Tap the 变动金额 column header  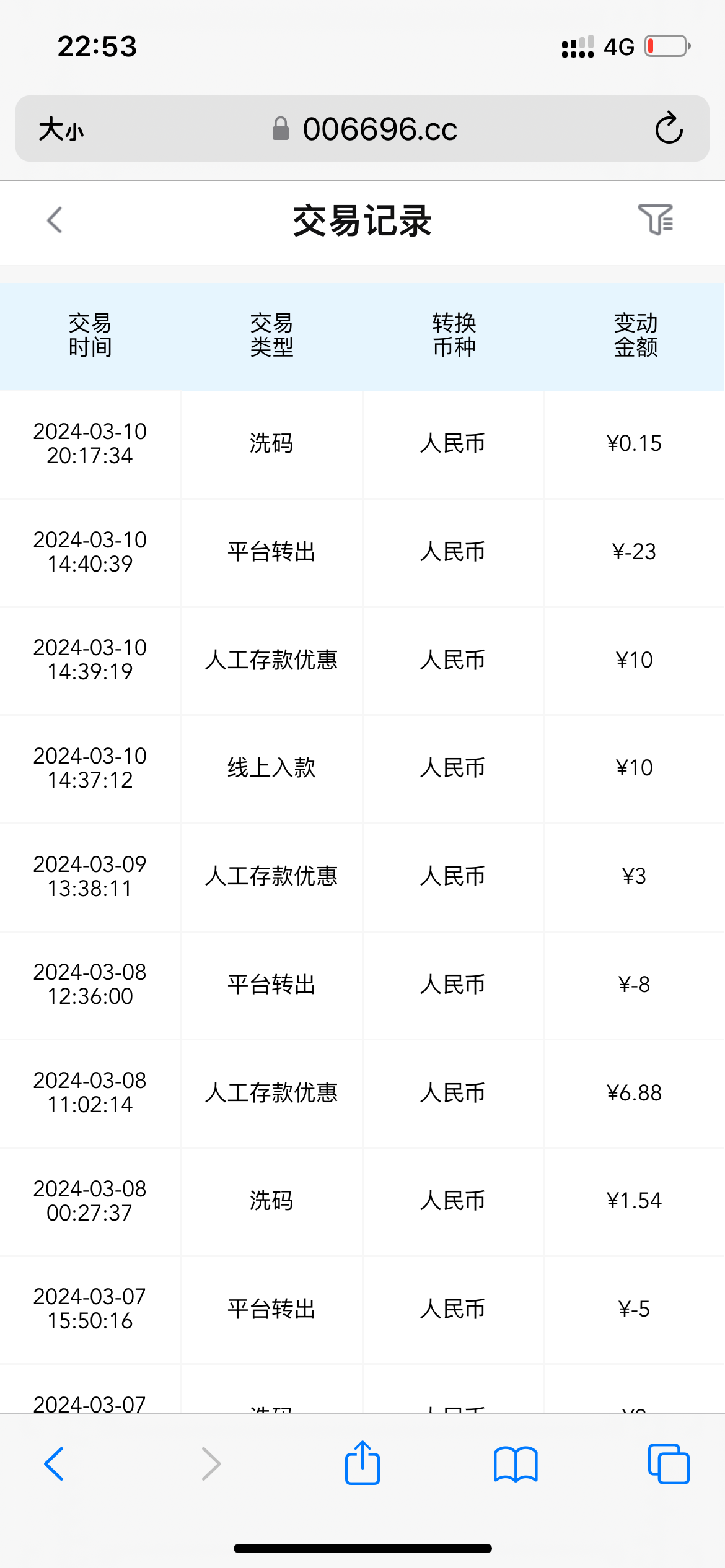pyautogui.click(x=633, y=335)
